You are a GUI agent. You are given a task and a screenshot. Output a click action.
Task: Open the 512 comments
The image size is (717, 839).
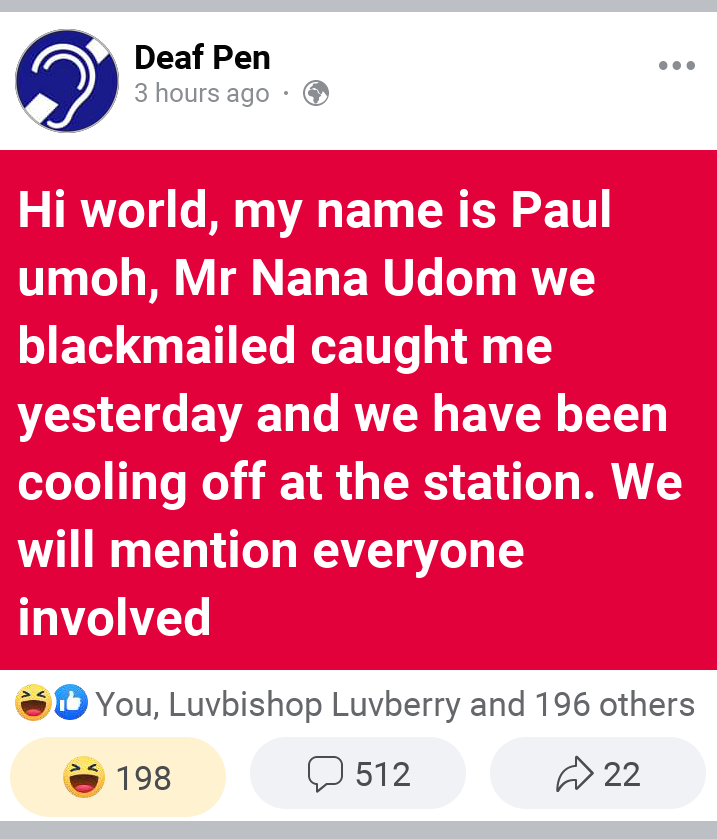coord(358,774)
